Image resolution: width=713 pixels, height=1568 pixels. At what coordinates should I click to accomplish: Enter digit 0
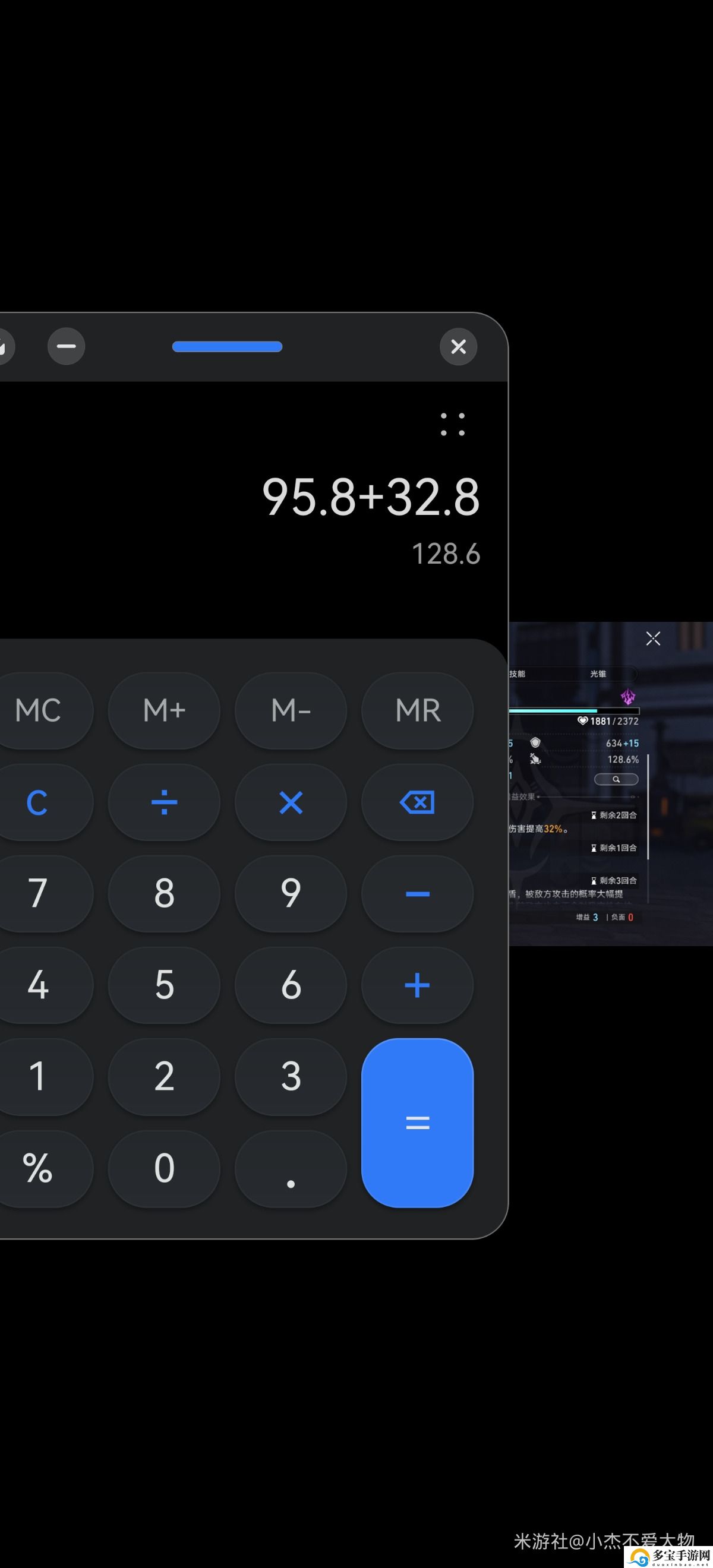click(x=164, y=1169)
